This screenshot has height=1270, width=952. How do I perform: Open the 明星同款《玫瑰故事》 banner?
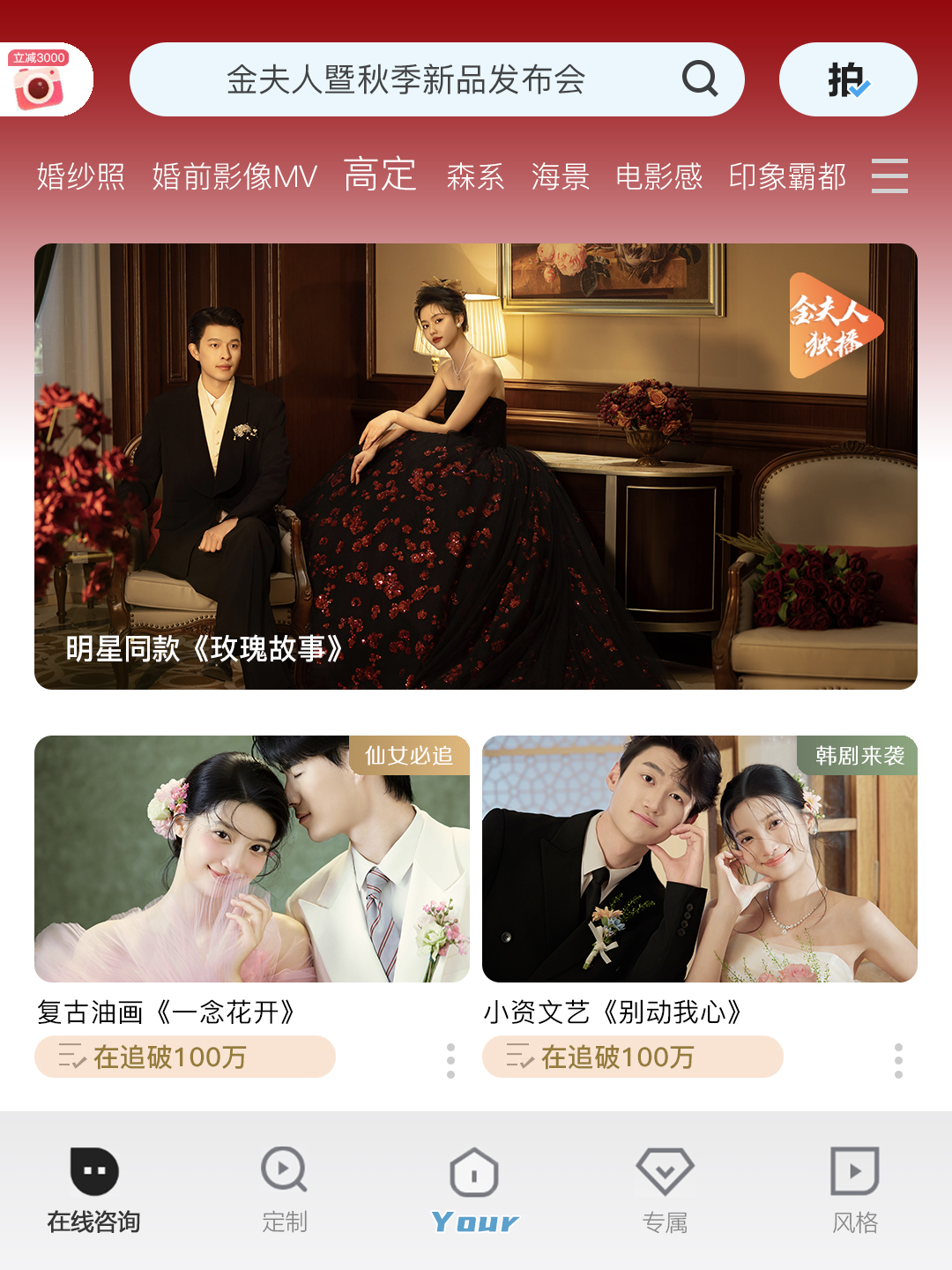pos(476,466)
